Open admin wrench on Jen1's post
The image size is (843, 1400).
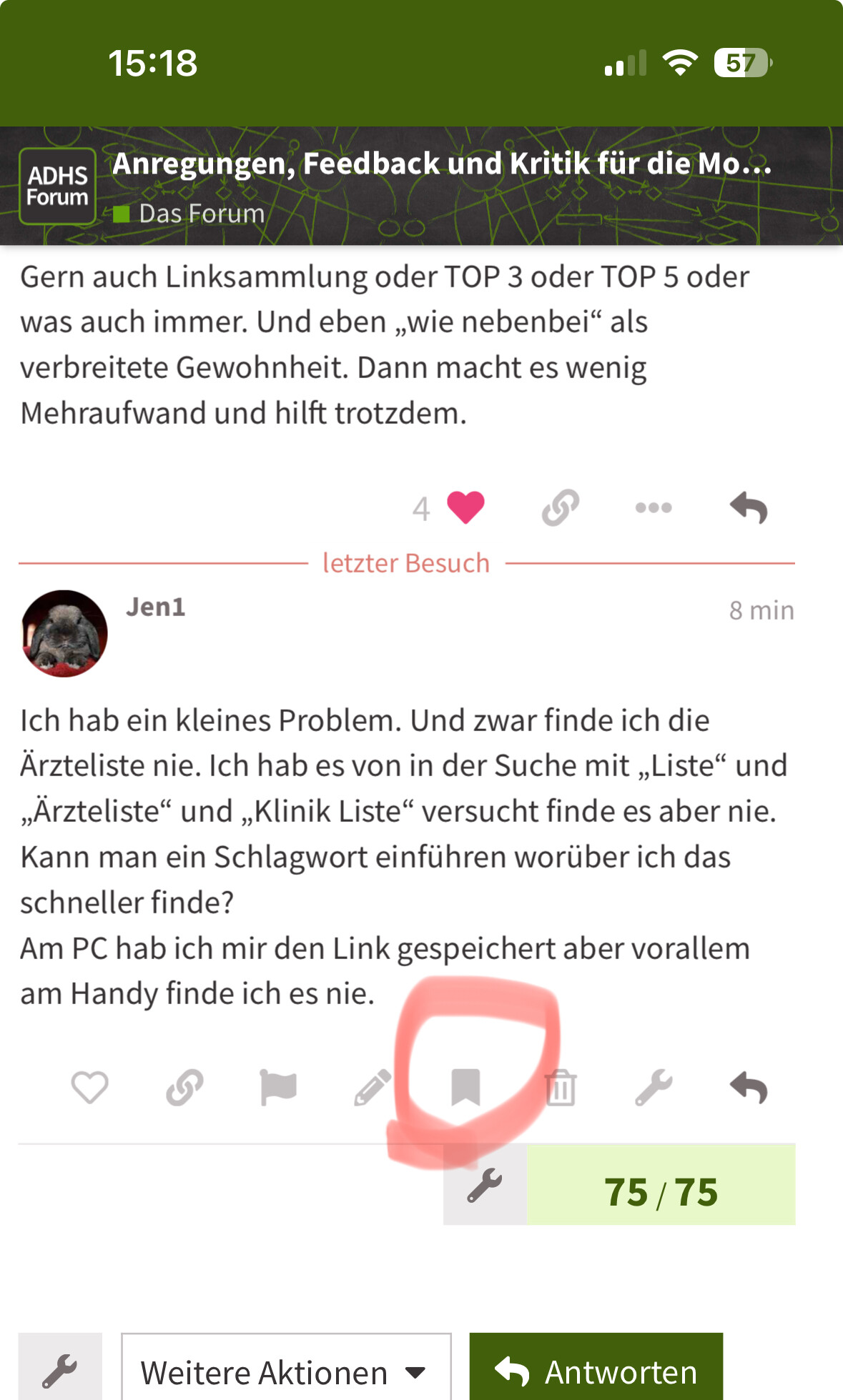click(653, 1088)
